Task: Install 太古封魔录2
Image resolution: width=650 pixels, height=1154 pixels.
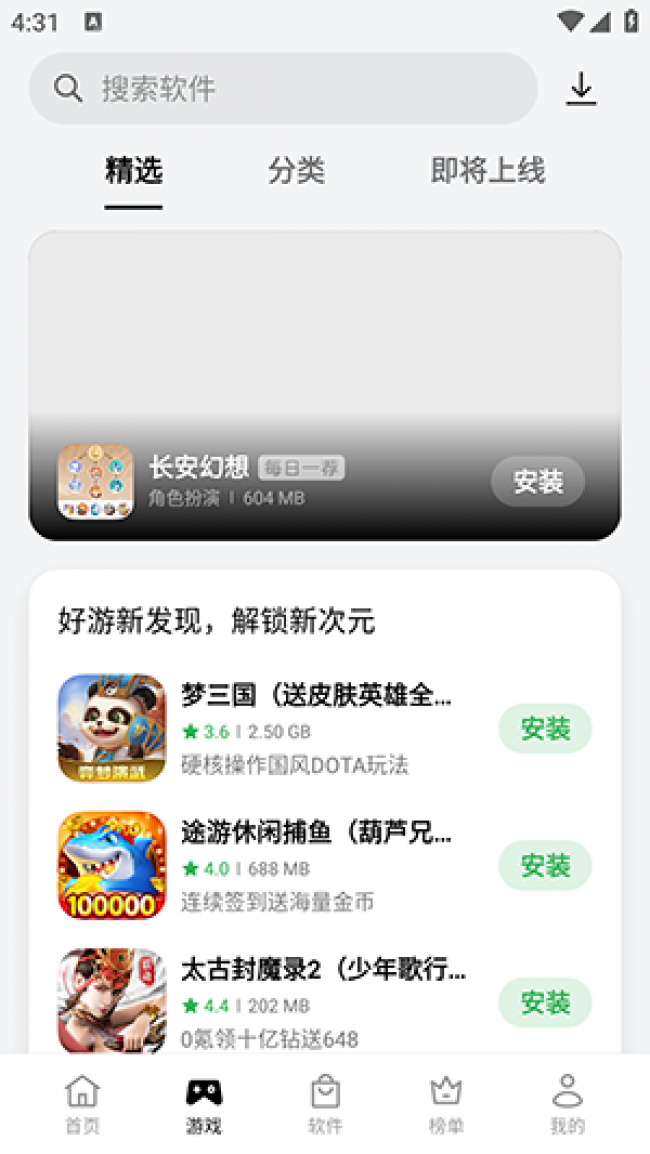Action: pyautogui.click(x=545, y=1003)
